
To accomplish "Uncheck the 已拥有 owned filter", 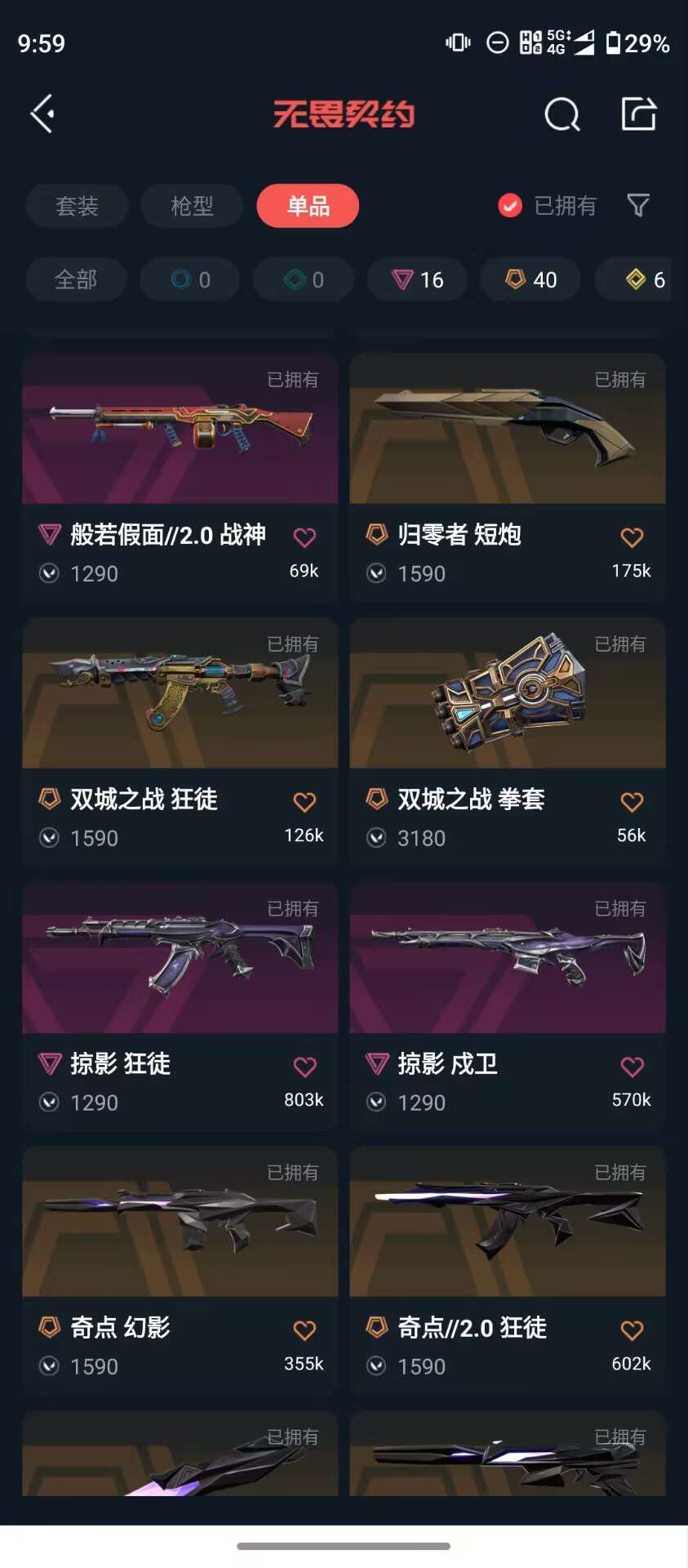I will tap(511, 206).
